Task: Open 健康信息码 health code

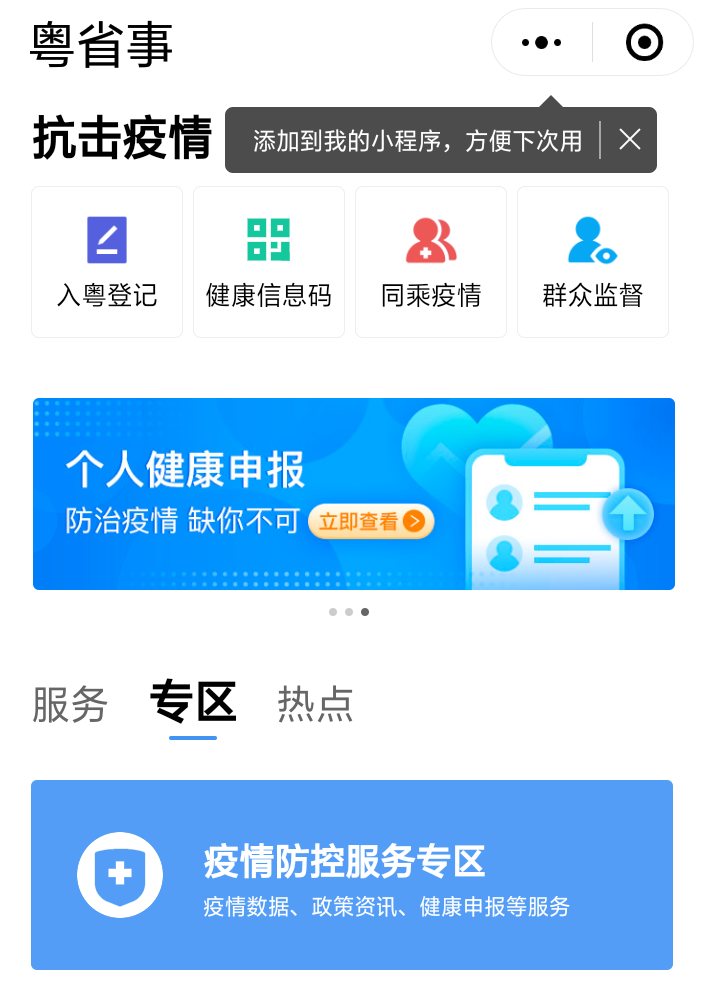Action: (x=269, y=262)
